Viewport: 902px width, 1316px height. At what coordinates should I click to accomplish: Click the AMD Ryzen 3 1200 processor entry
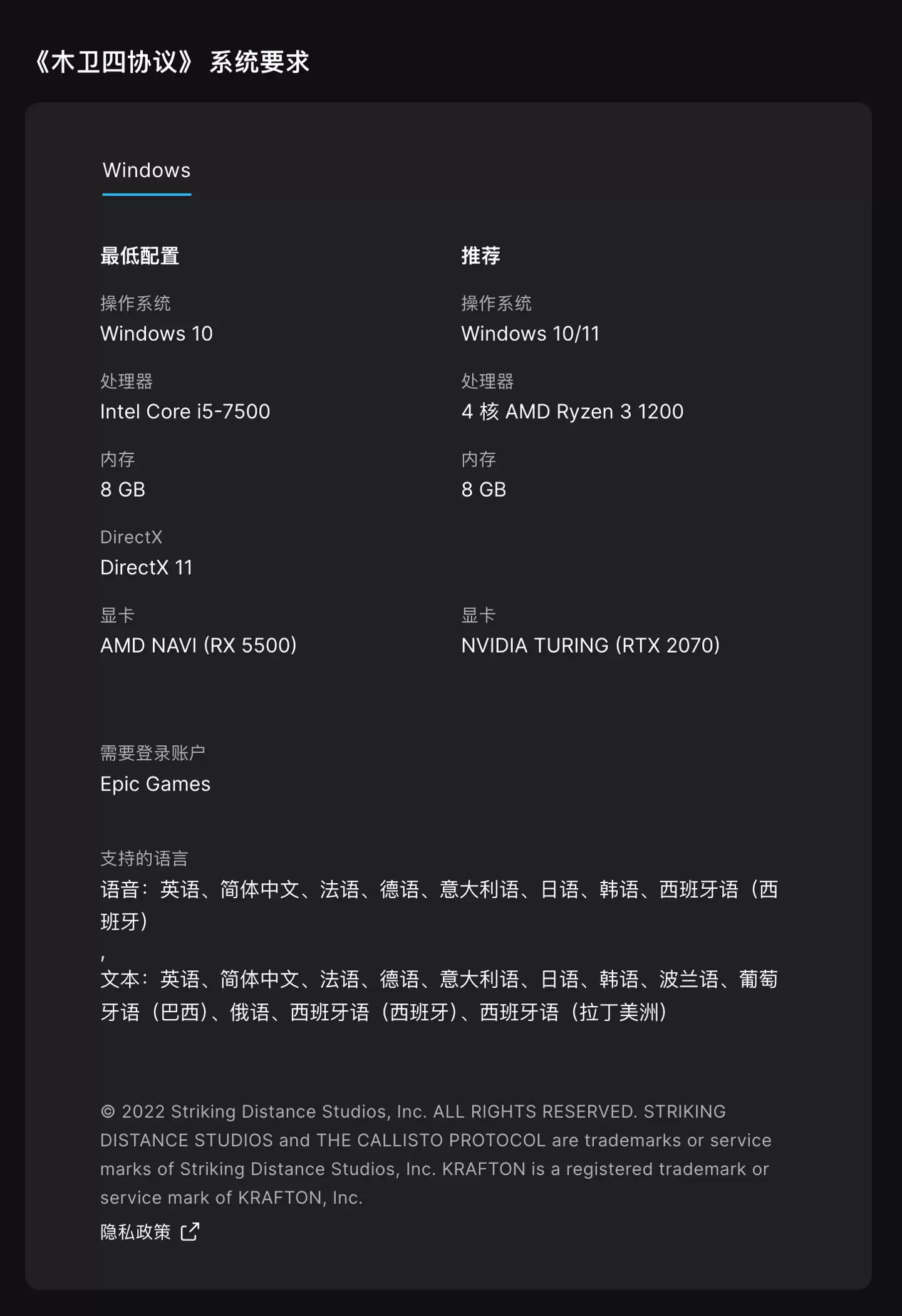click(x=572, y=412)
